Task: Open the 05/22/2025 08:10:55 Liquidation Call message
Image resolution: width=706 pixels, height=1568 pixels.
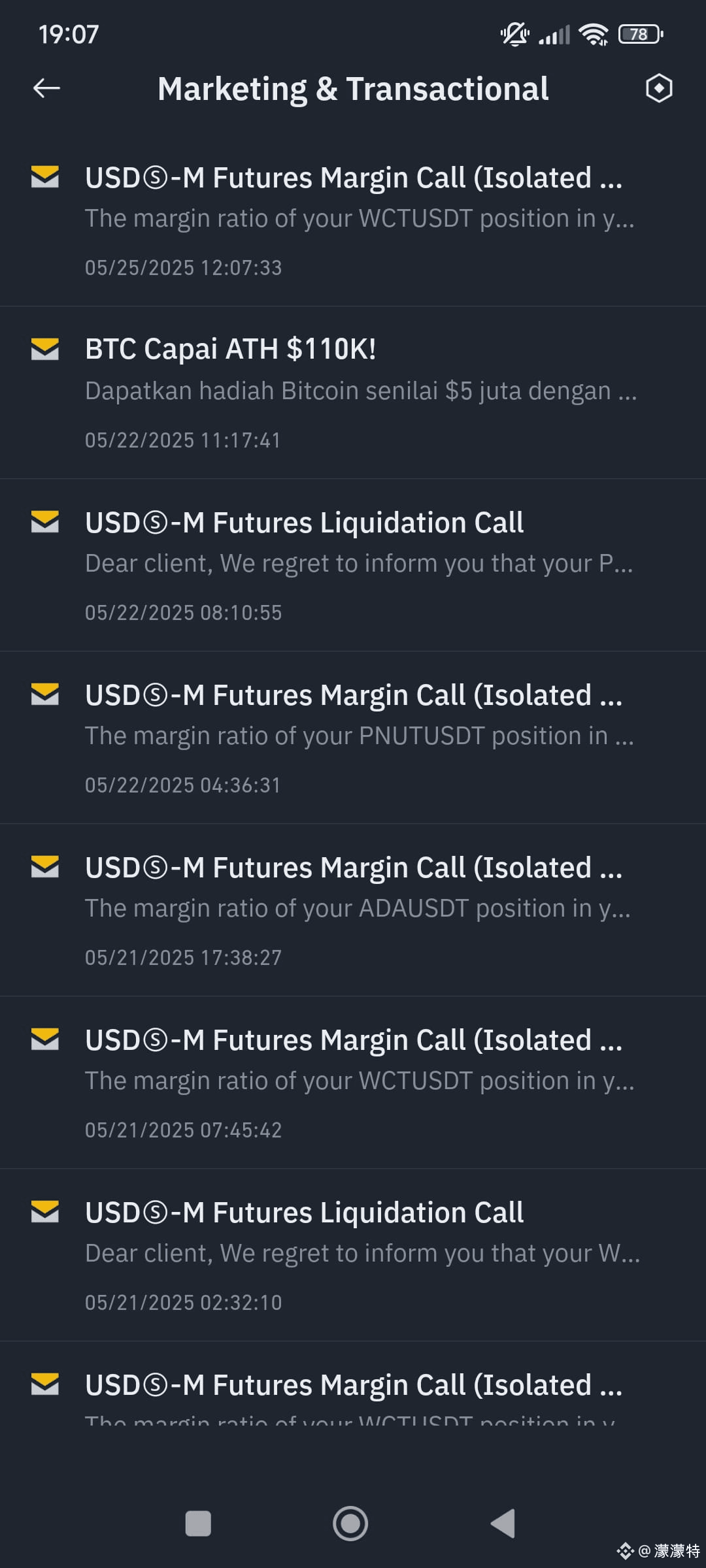Action: (x=353, y=565)
